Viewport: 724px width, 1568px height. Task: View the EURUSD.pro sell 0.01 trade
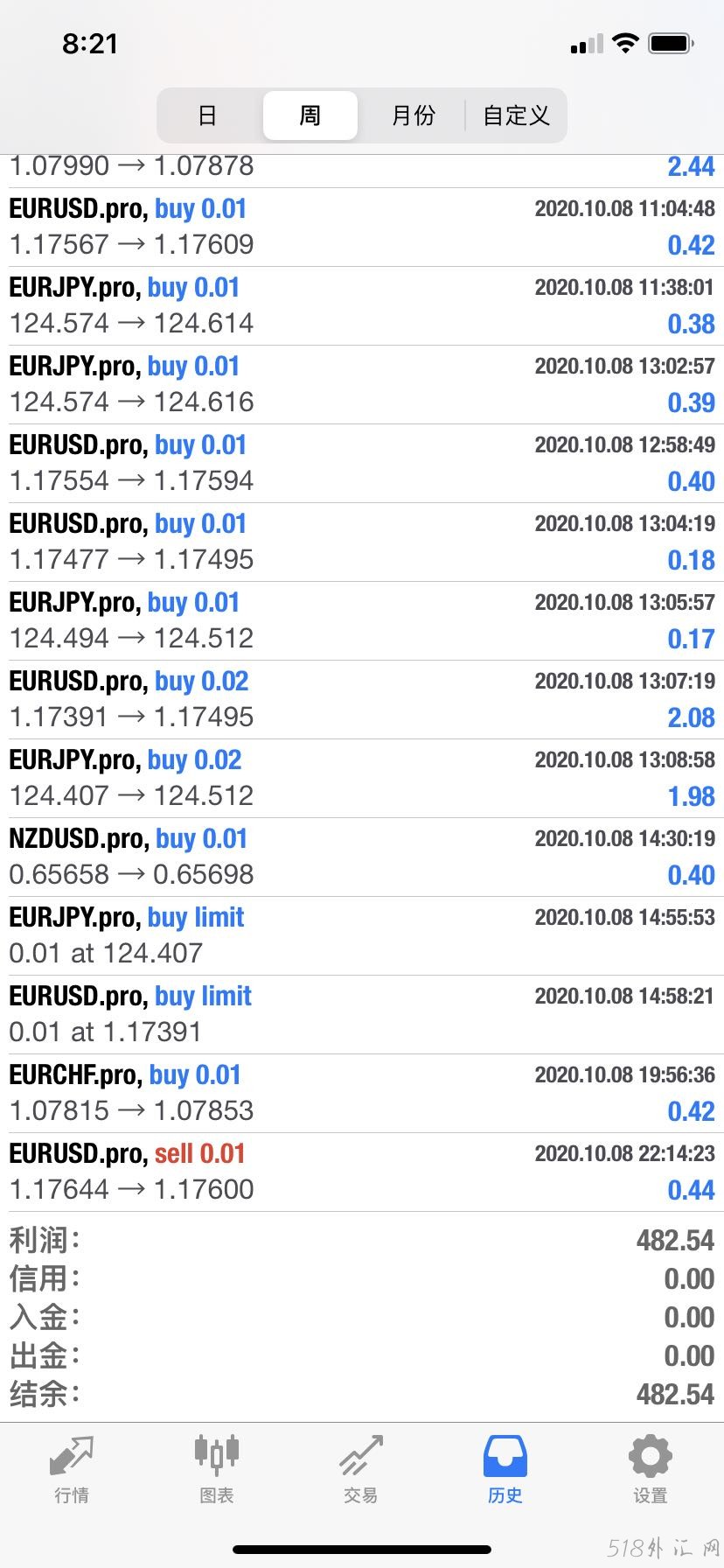click(362, 1172)
